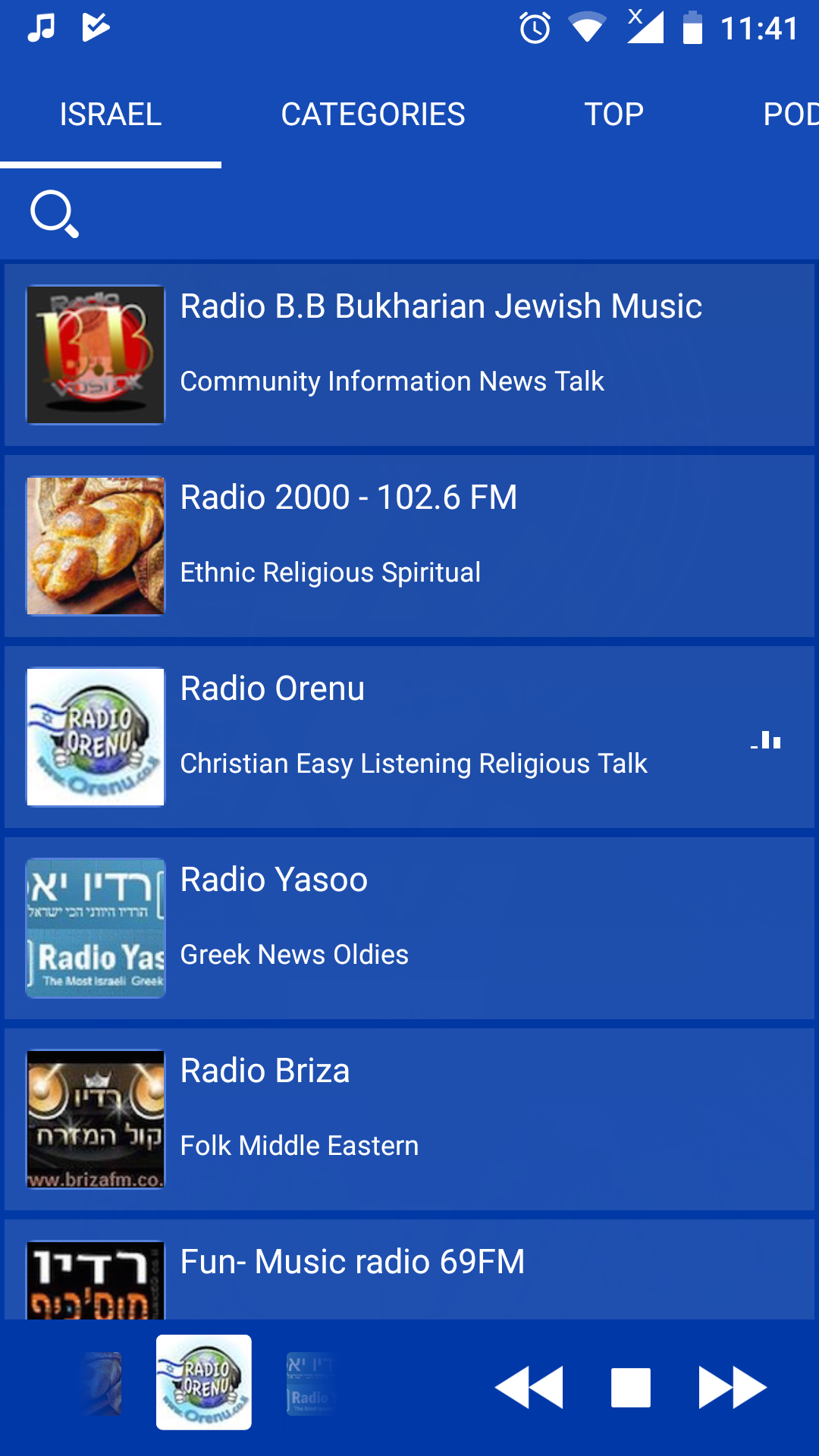Skip to the previous station
This screenshot has width=819, height=1456.
coord(529,1387)
